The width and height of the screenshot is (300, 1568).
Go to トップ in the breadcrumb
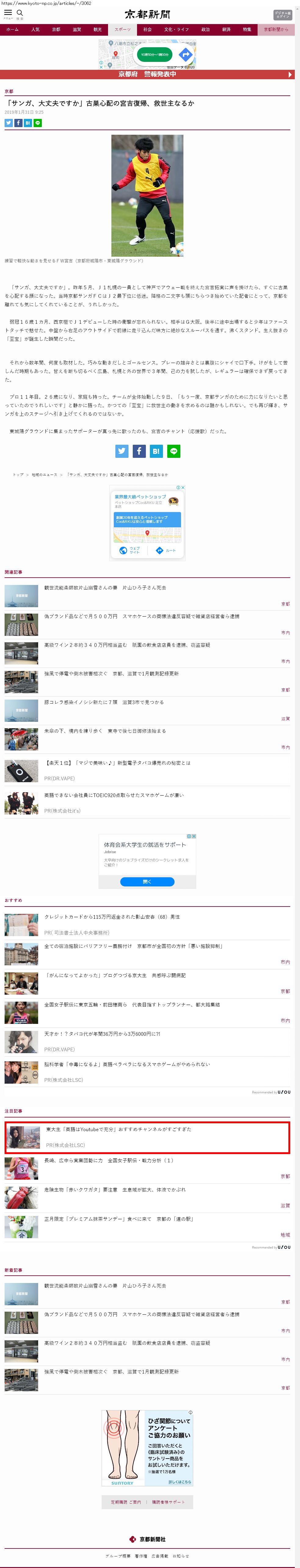click(x=18, y=475)
